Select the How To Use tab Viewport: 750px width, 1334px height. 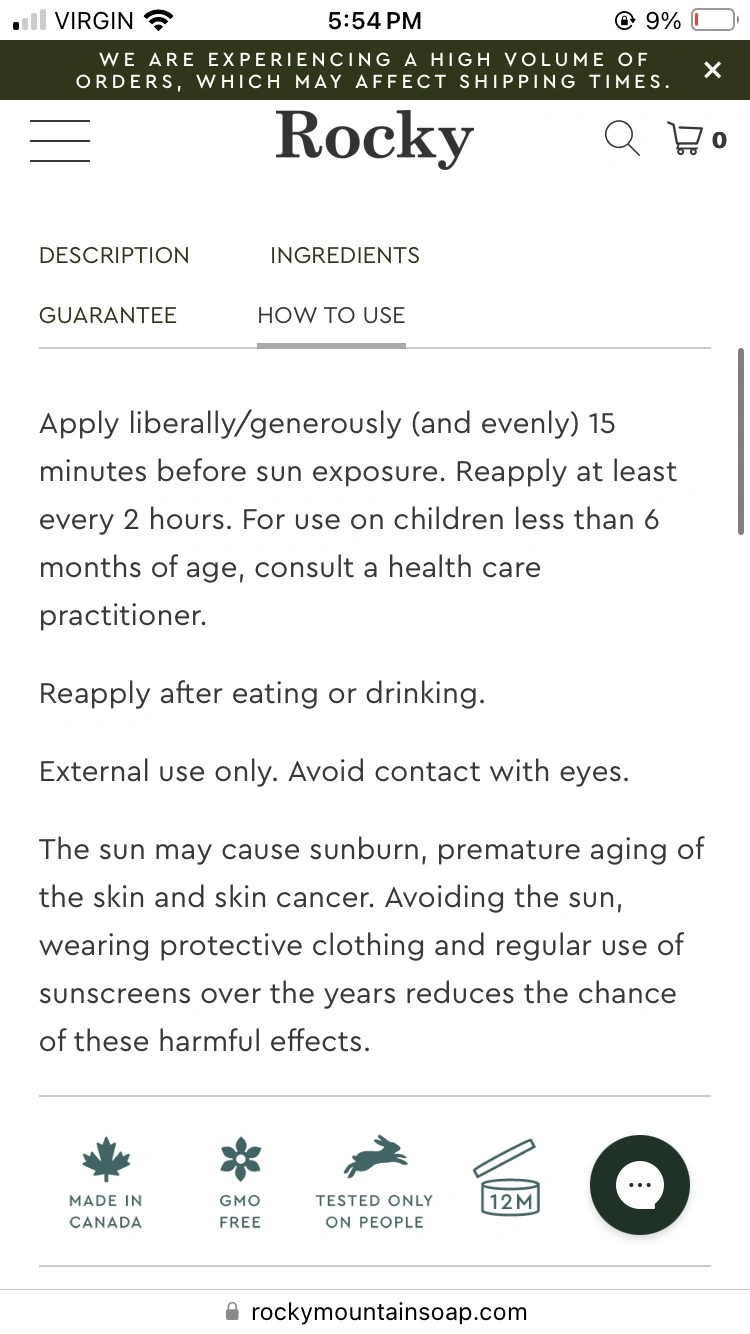[331, 315]
